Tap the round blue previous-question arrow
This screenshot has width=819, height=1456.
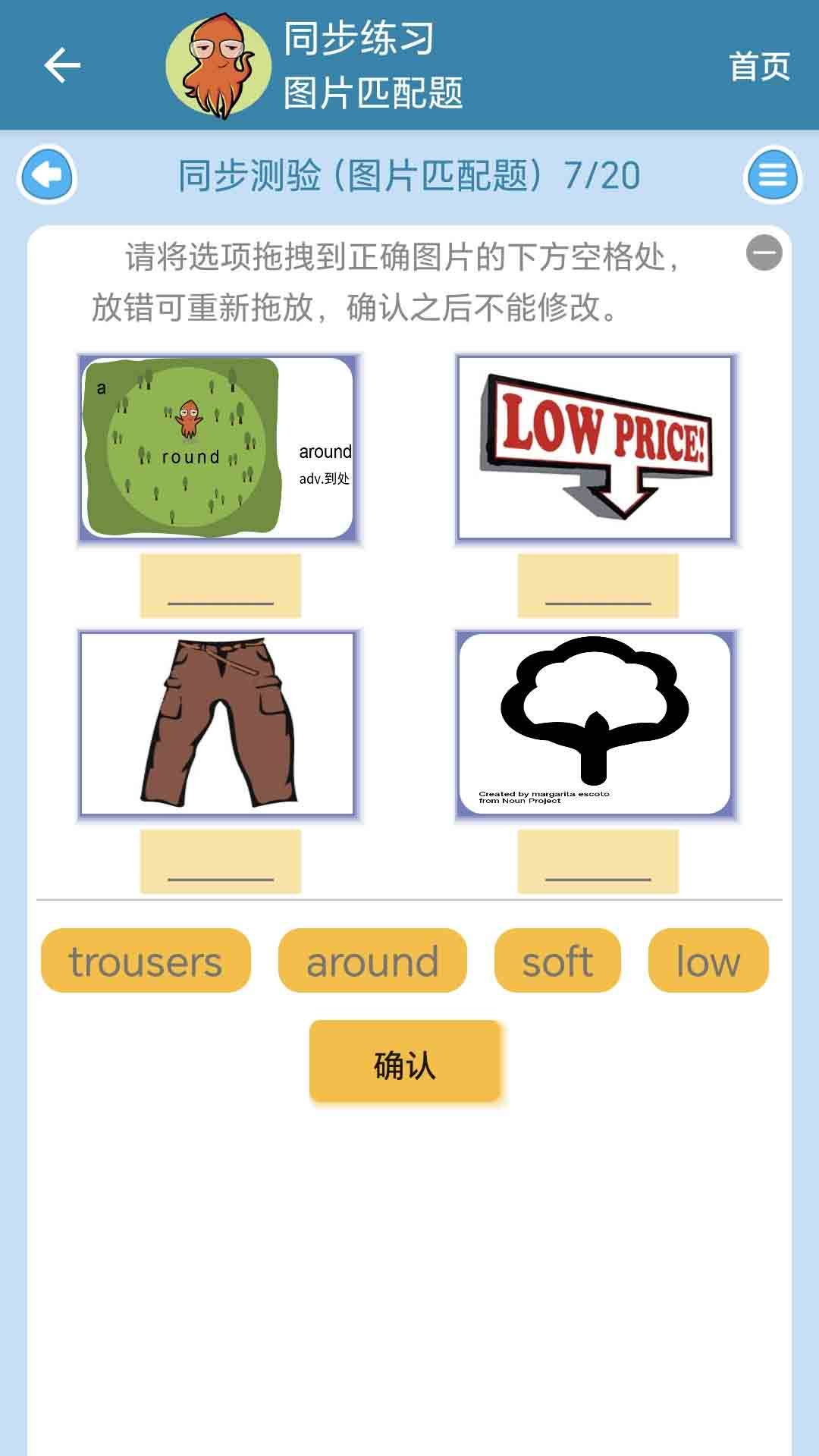pos(47,175)
